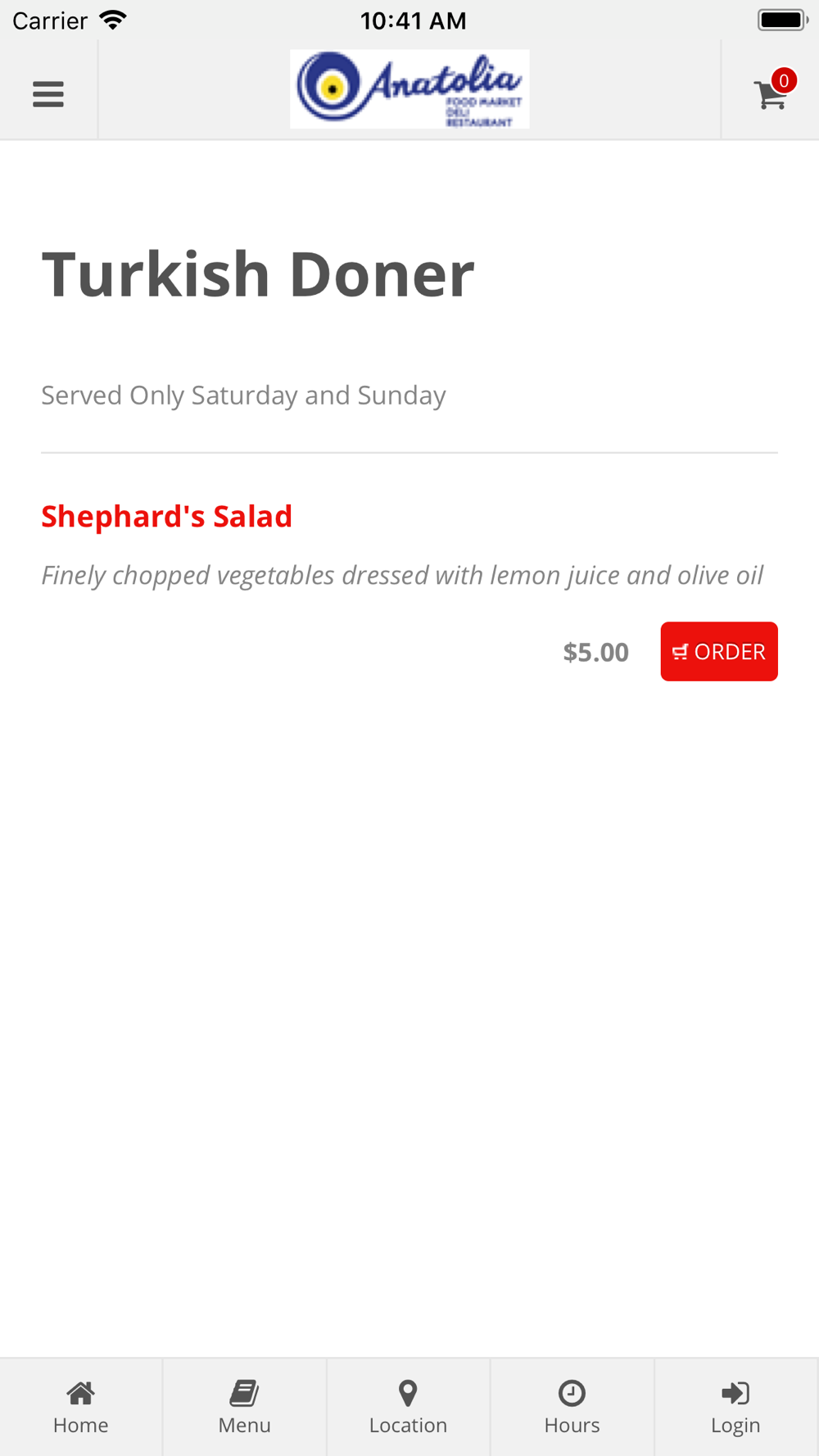The width and height of the screenshot is (819, 1456).
Task: Open Shephard's Salad item details
Action: tap(167, 517)
